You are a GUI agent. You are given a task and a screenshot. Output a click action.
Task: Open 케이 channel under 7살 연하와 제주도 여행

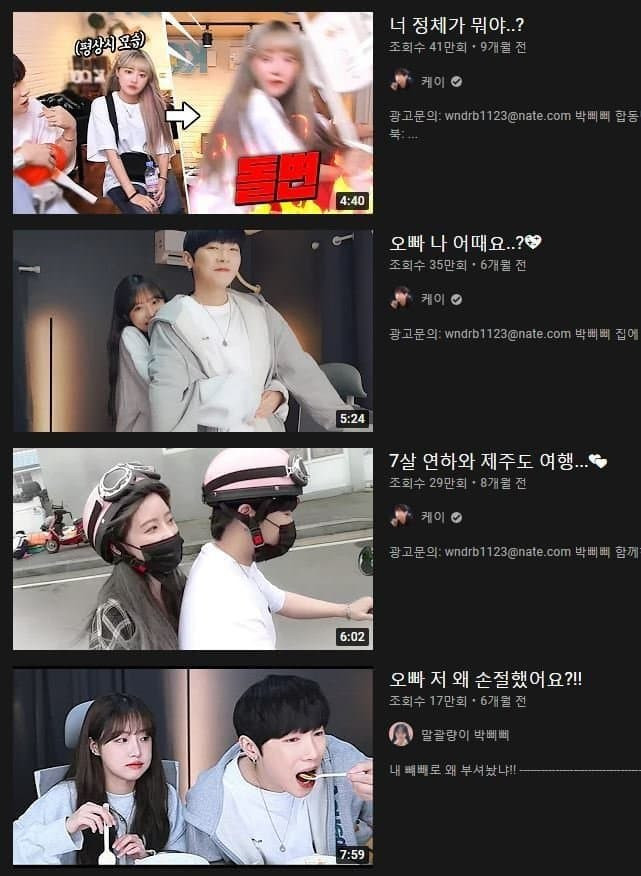click(433, 517)
